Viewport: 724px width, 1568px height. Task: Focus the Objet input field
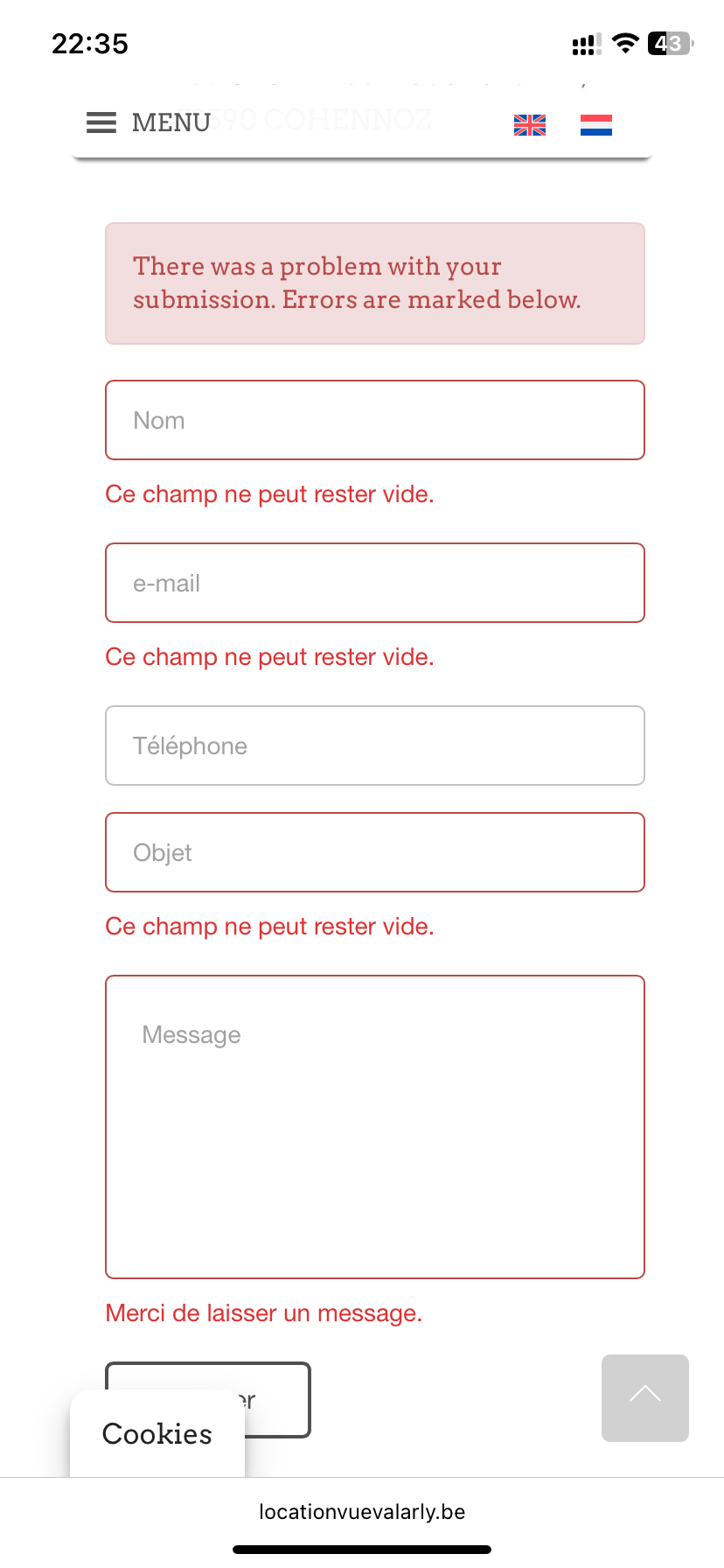click(x=375, y=852)
